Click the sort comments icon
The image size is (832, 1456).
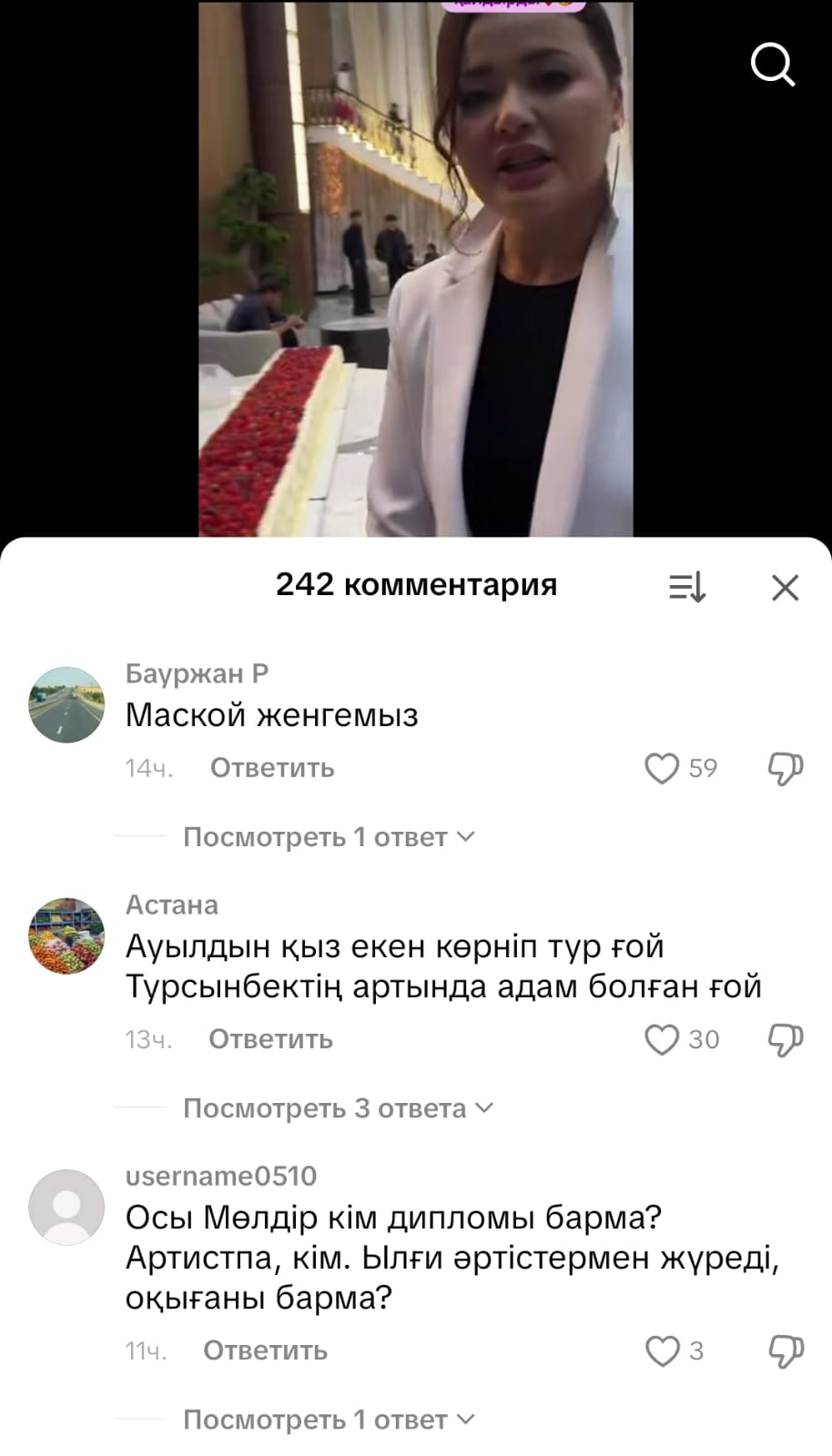coord(687,587)
